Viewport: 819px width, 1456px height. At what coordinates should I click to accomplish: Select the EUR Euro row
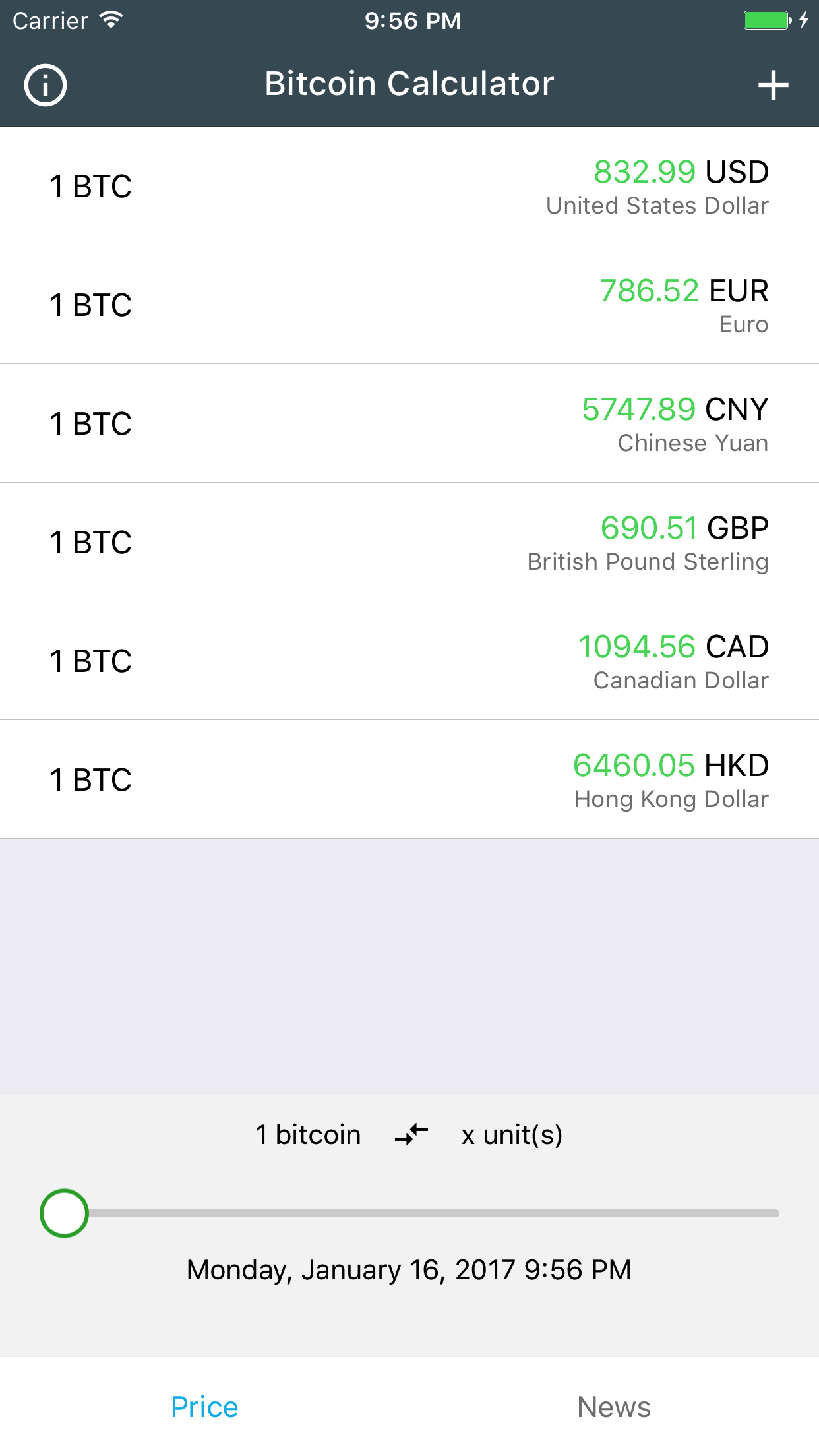point(409,305)
